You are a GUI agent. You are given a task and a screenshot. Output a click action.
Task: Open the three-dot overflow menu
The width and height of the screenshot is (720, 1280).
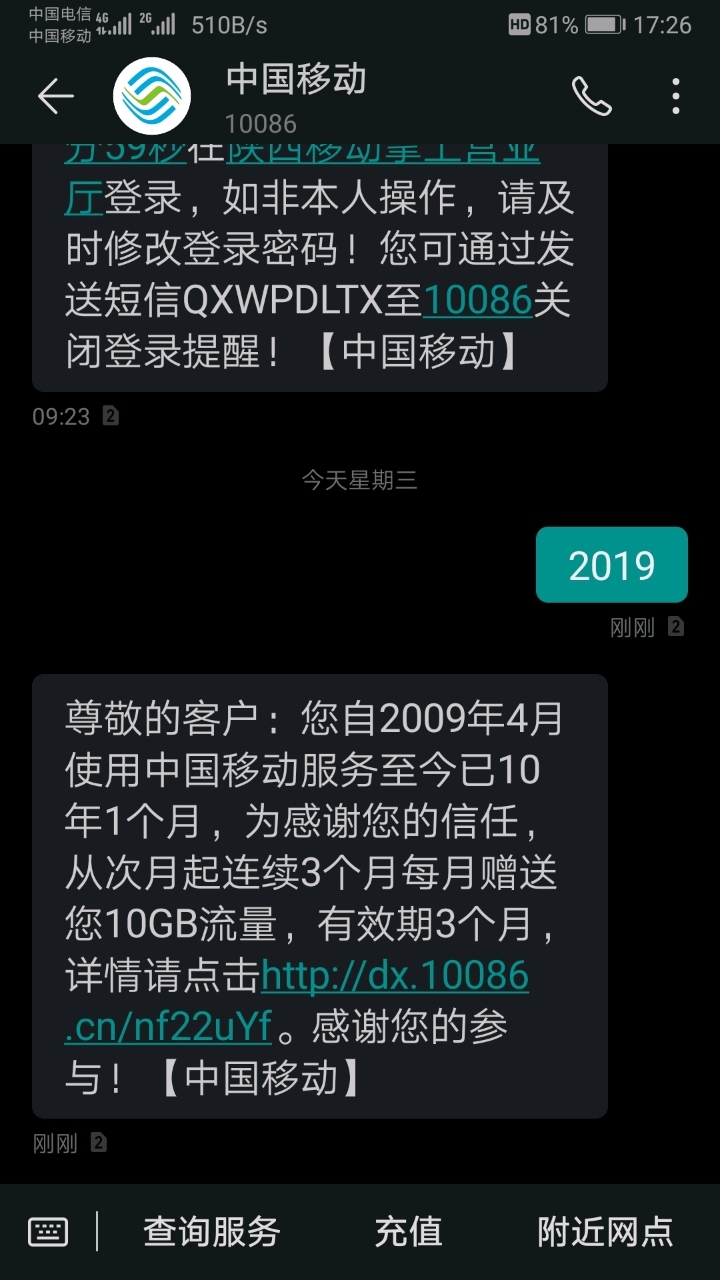click(x=676, y=96)
